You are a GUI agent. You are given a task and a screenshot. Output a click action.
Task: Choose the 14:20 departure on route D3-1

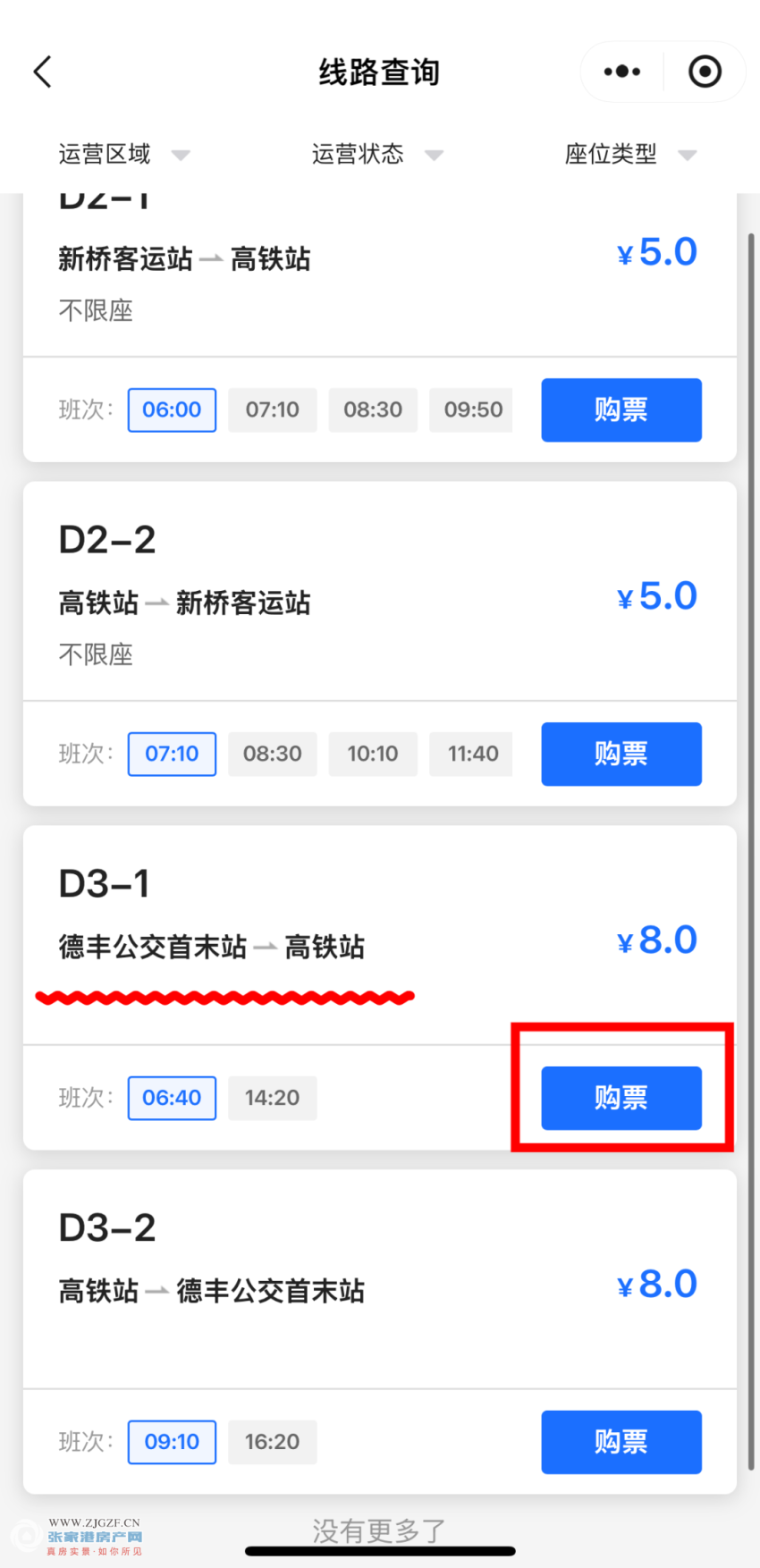click(x=273, y=1098)
